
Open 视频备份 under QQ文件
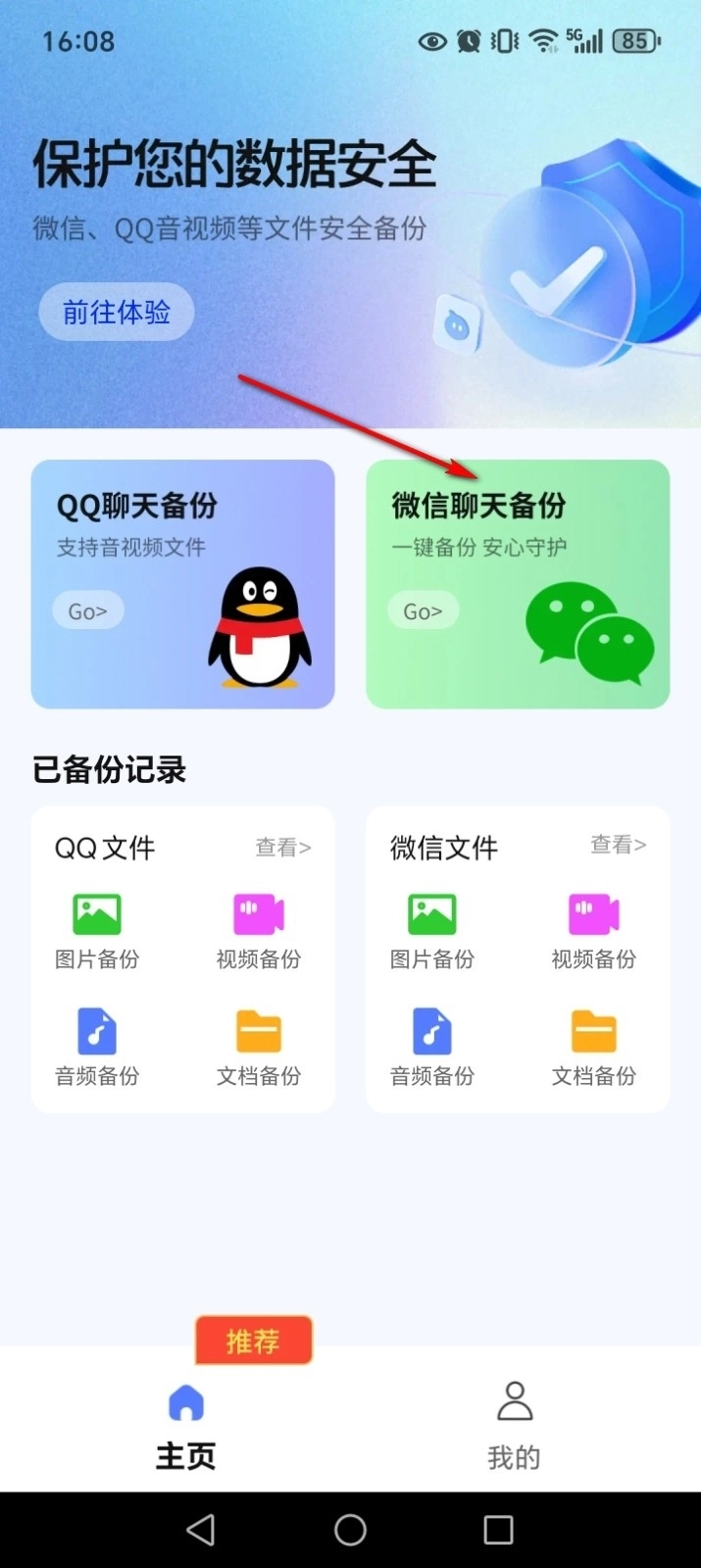[259, 931]
